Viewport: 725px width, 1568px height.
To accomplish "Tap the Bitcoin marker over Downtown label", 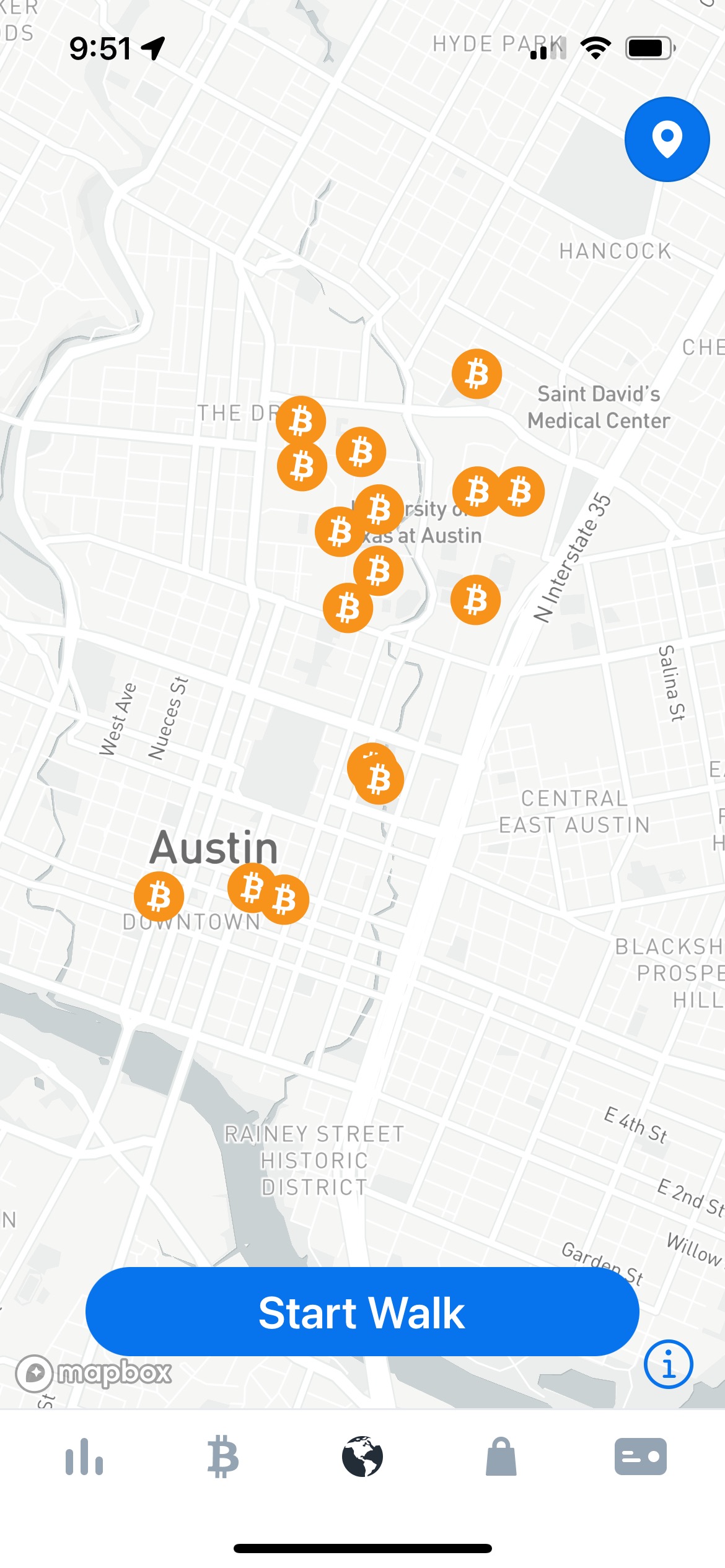I will [159, 896].
